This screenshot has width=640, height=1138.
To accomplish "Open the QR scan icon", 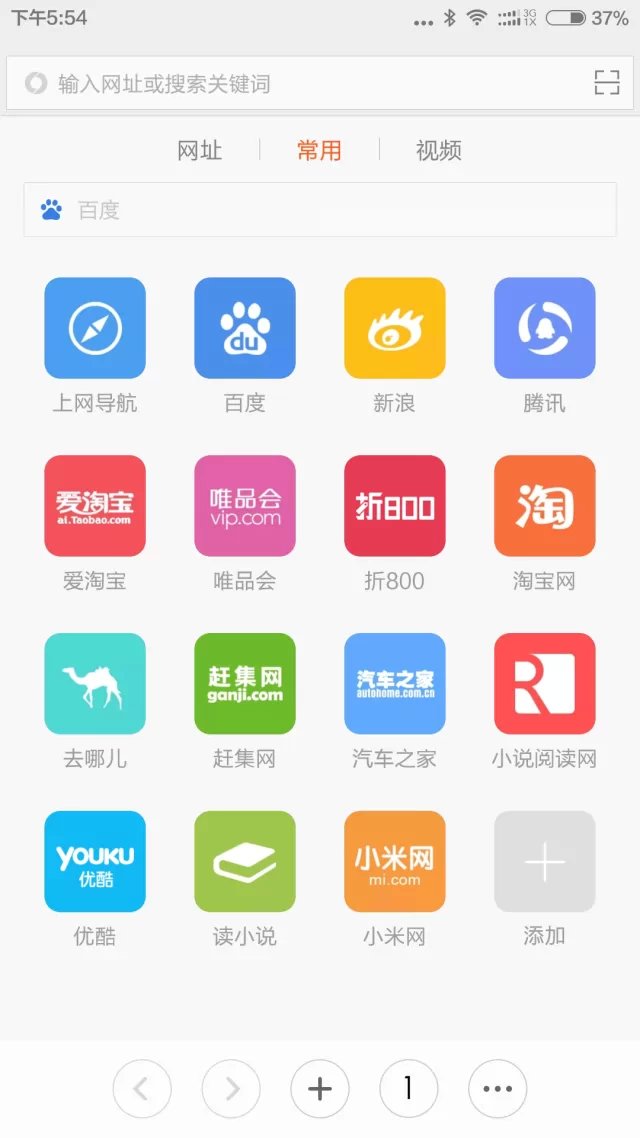I will click(606, 83).
